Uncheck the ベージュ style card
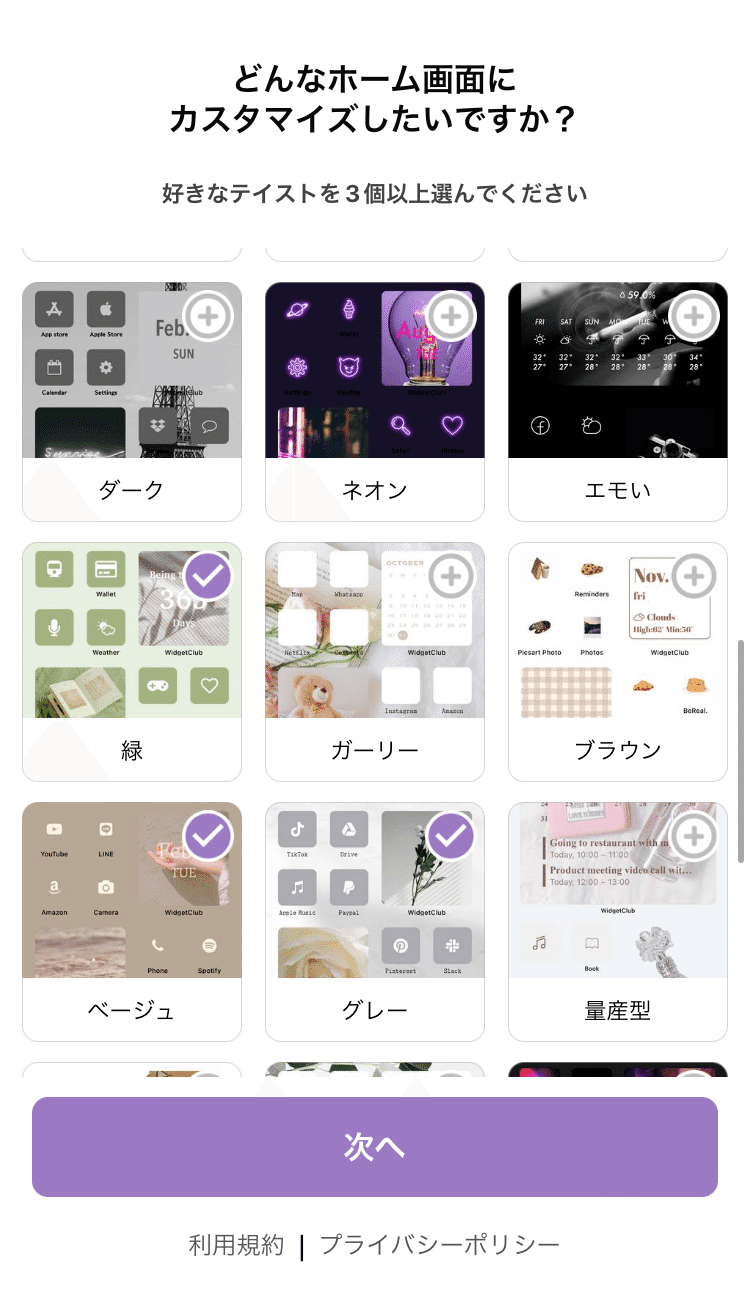The image size is (750, 1293). tap(132, 920)
